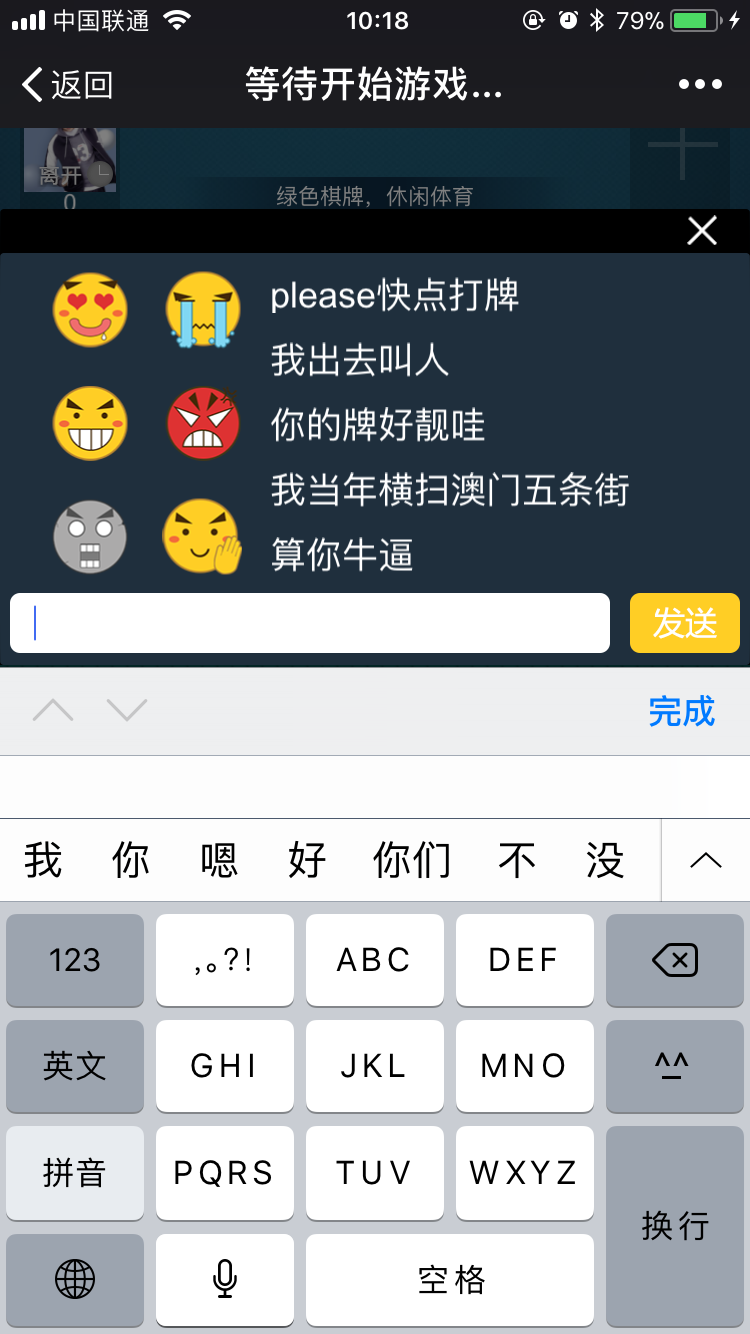The width and height of the screenshot is (750, 1334).
Task: Expand the keyboard candidate word list
Action: click(706, 860)
